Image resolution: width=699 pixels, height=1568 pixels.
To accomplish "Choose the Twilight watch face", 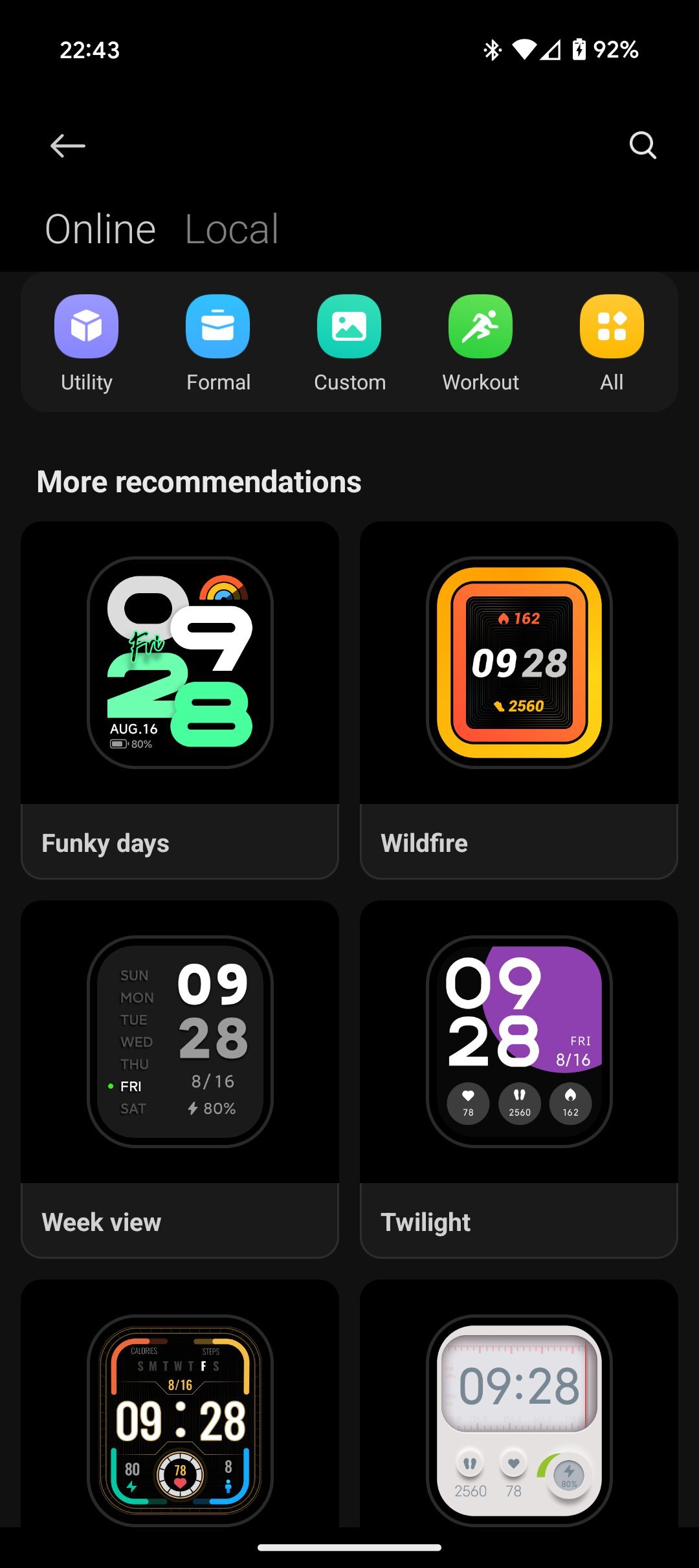I will click(519, 1080).
